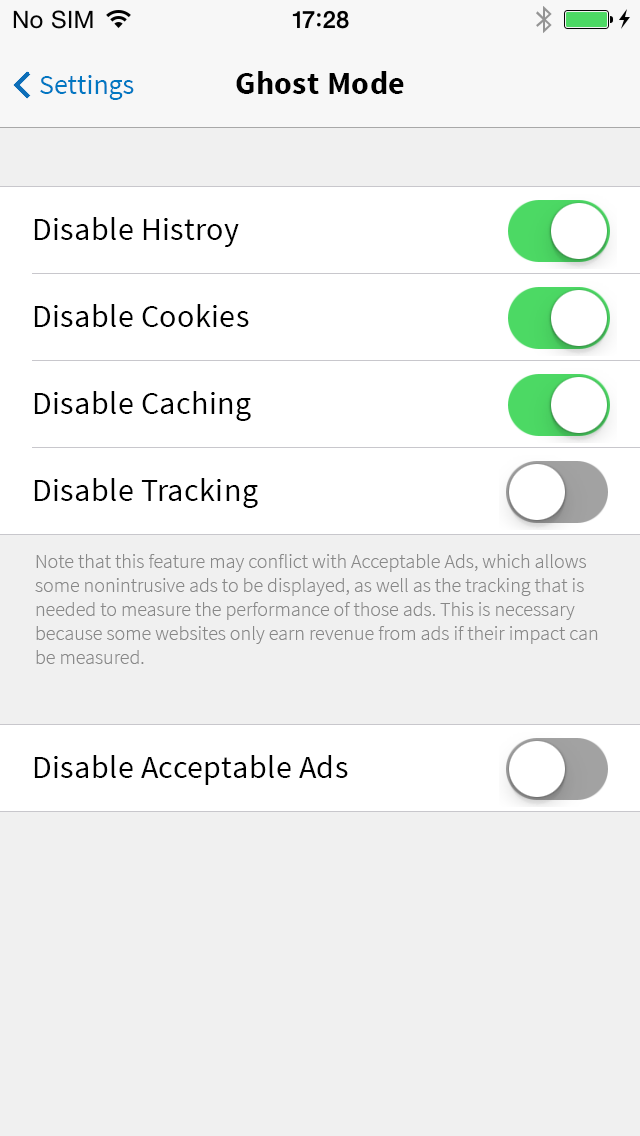This screenshot has width=640, height=1136.
Task: Switch off Disable Caching
Action: pos(558,404)
